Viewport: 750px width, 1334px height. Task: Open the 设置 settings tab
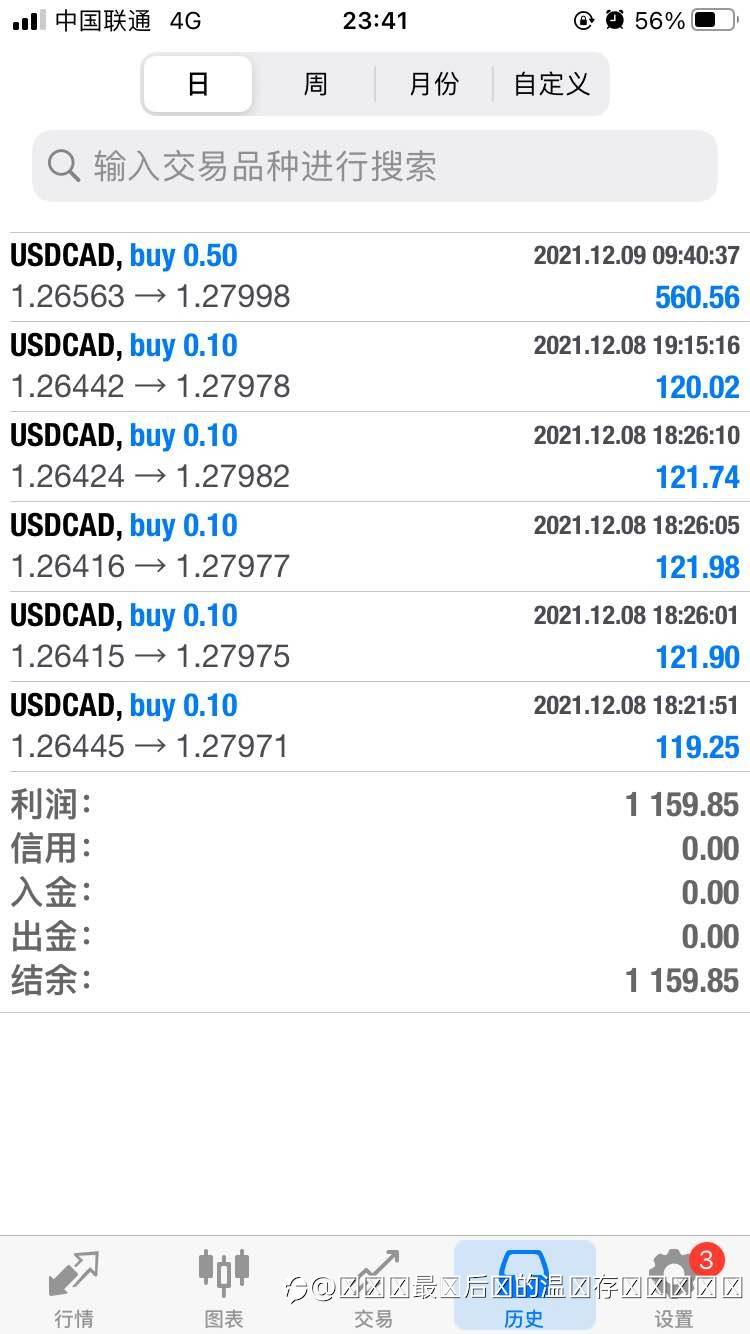click(x=674, y=1286)
